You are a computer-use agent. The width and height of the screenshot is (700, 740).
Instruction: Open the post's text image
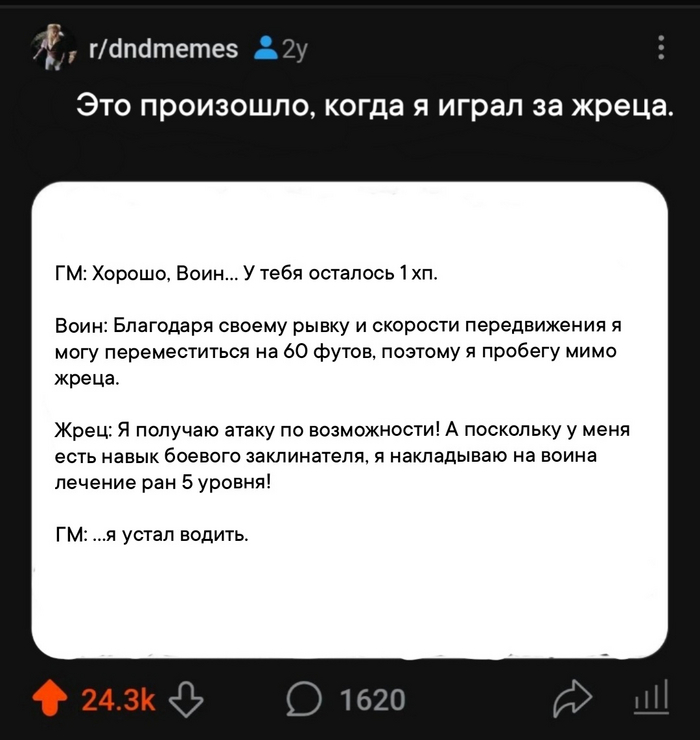[x=350, y=420]
